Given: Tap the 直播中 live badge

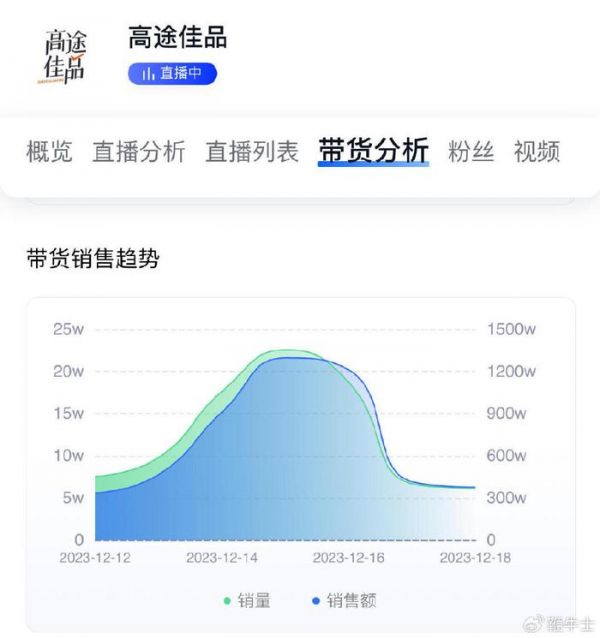Looking at the screenshot, I should 172,73.
